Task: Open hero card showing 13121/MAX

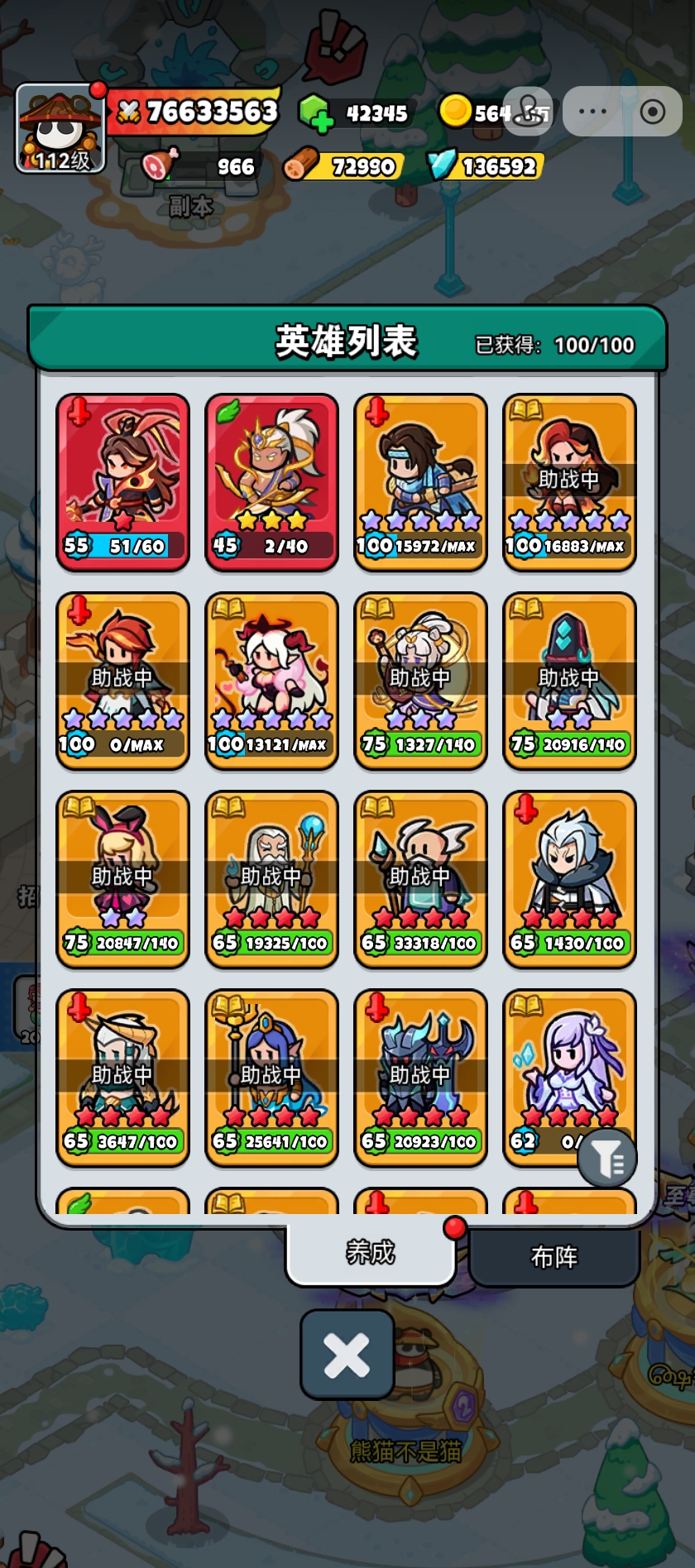Action: [271, 680]
